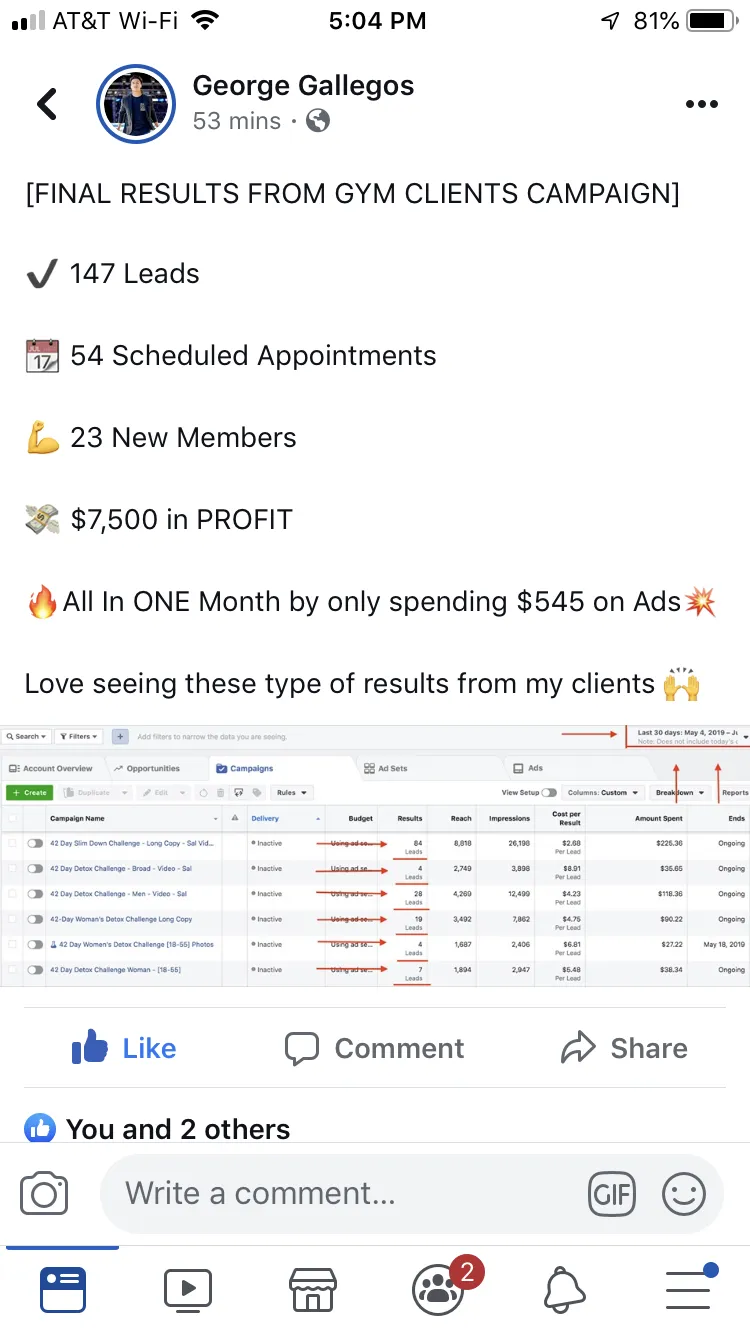The width and height of the screenshot is (750, 1334).
Task: Switch to the News Feed tab
Action: (63, 1289)
